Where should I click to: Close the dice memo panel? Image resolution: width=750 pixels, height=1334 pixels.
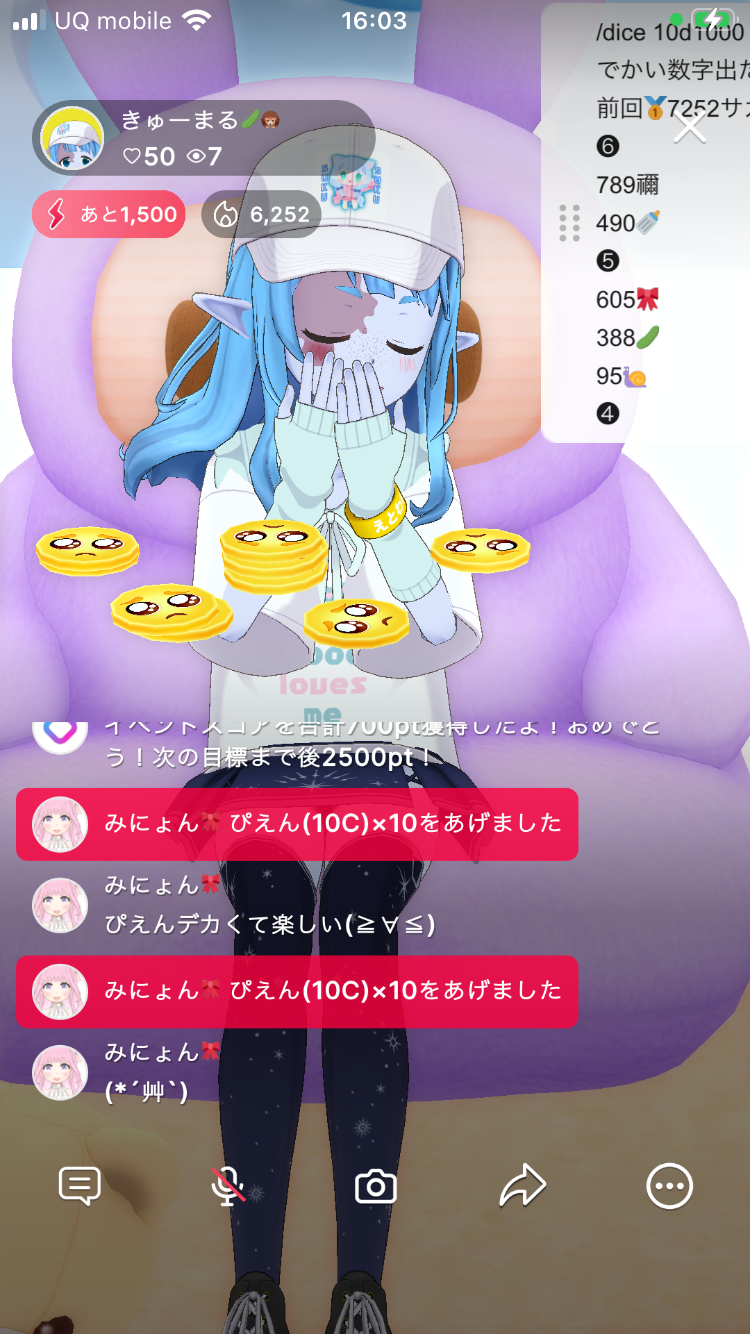coord(690,127)
